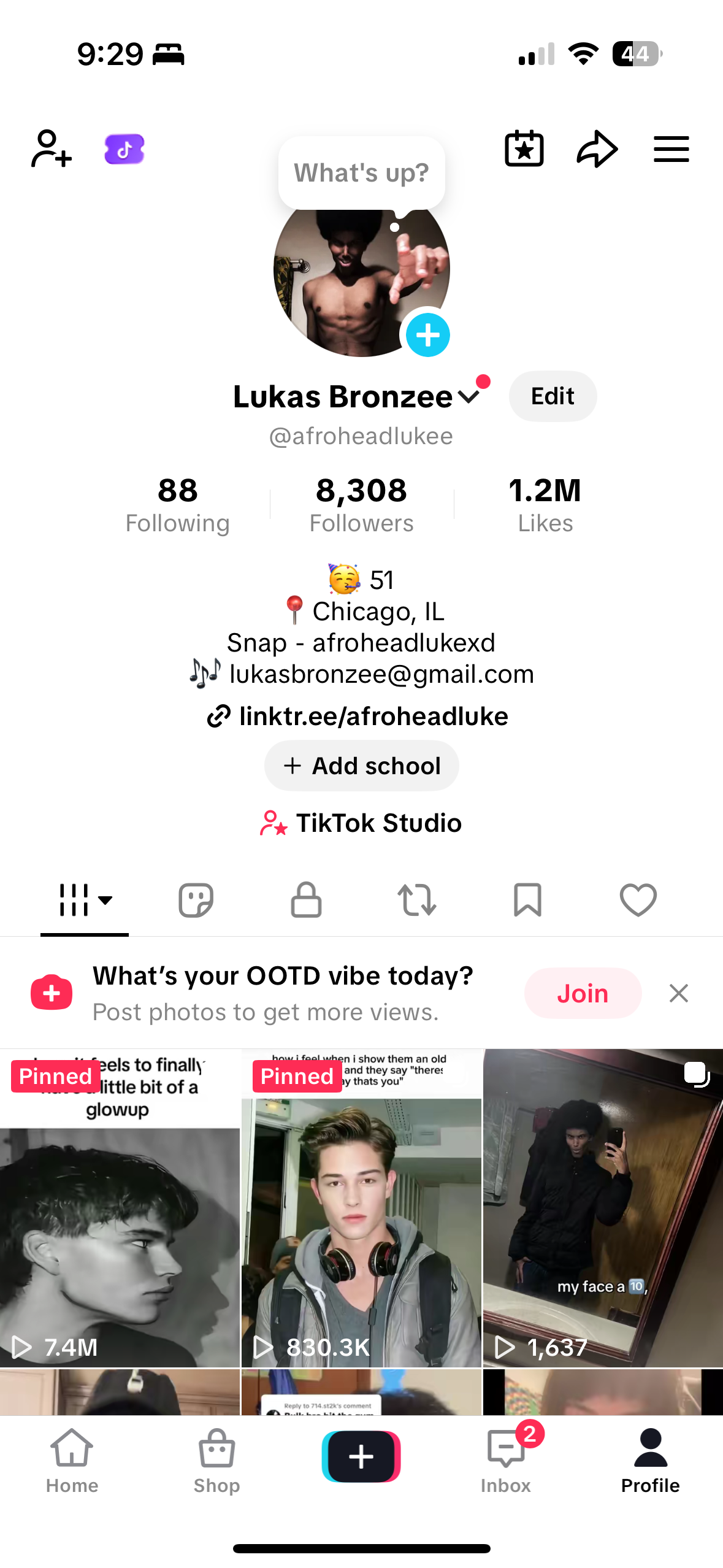Add a new profile photo with plus icon
The height and width of the screenshot is (1568, 723).
click(x=427, y=335)
